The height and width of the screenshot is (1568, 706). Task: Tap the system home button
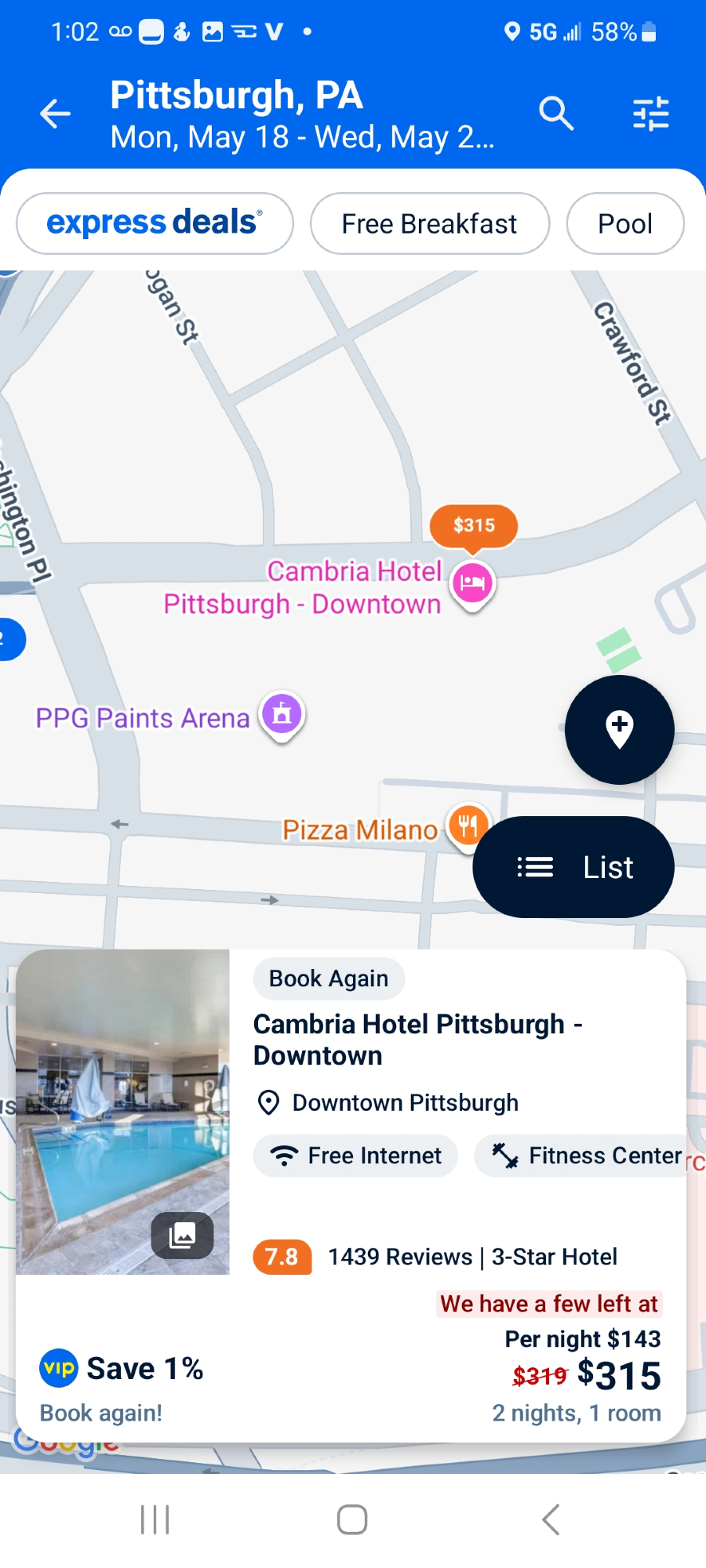click(x=352, y=1519)
